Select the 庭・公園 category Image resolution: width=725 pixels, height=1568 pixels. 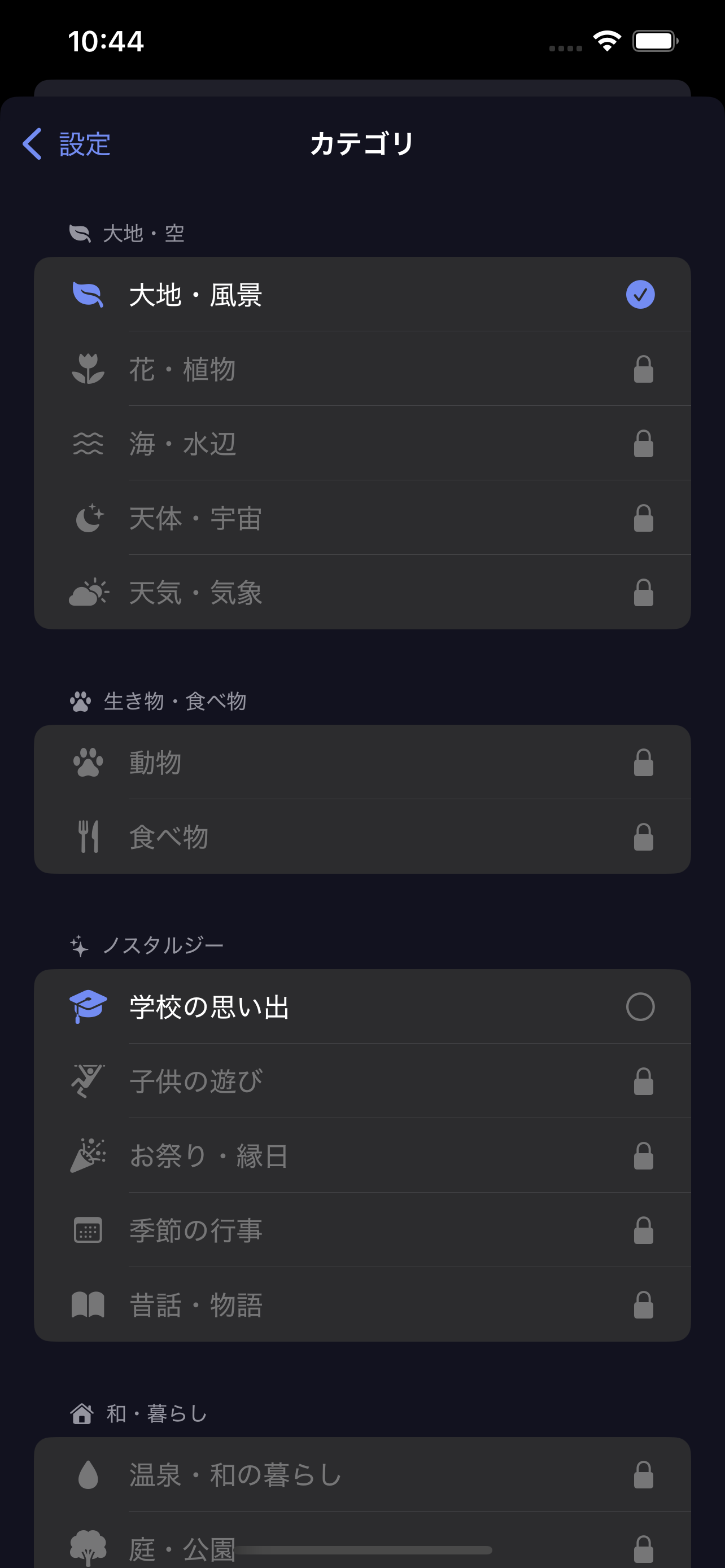(x=362, y=1540)
